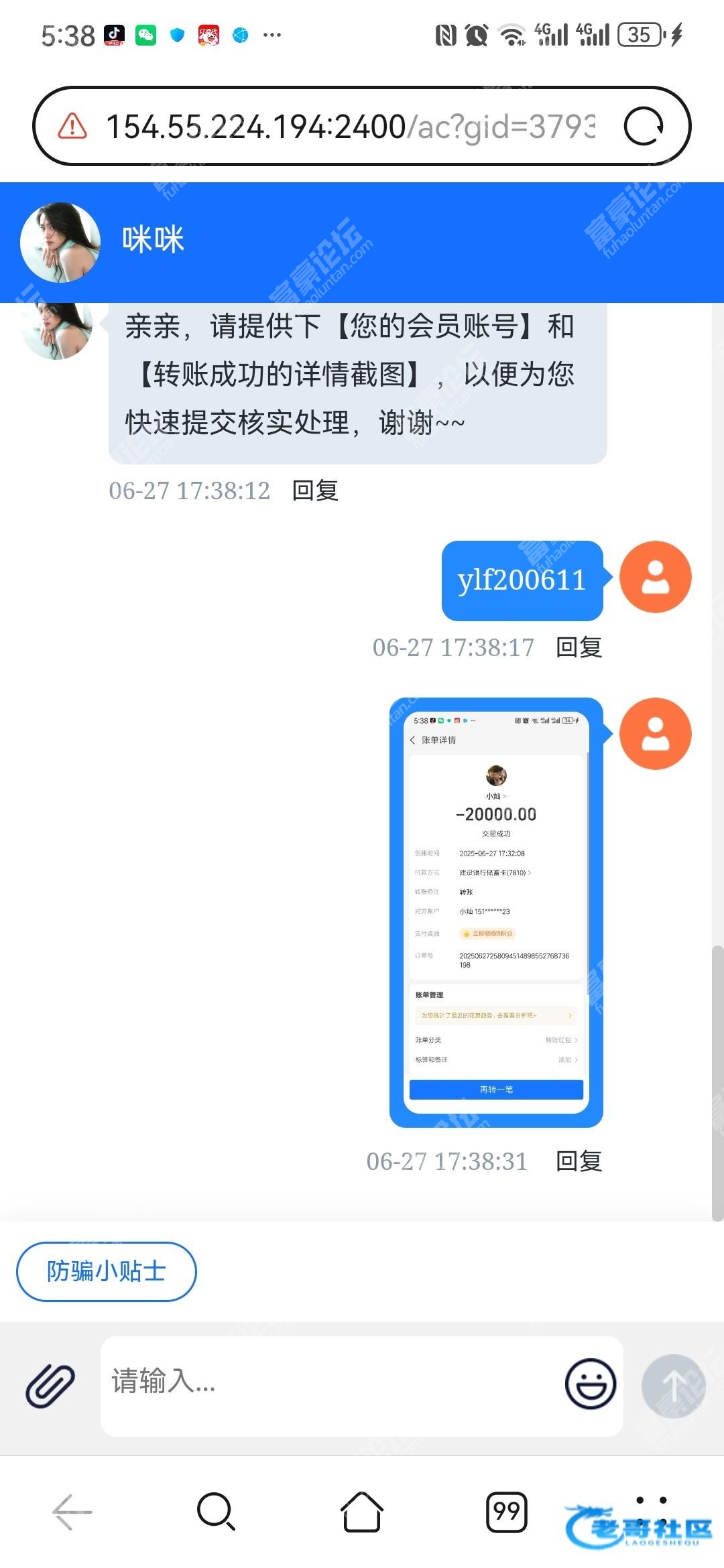The width and height of the screenshot is (724, 1568).
Task: Open the browser search
Action: point(216,1512)
